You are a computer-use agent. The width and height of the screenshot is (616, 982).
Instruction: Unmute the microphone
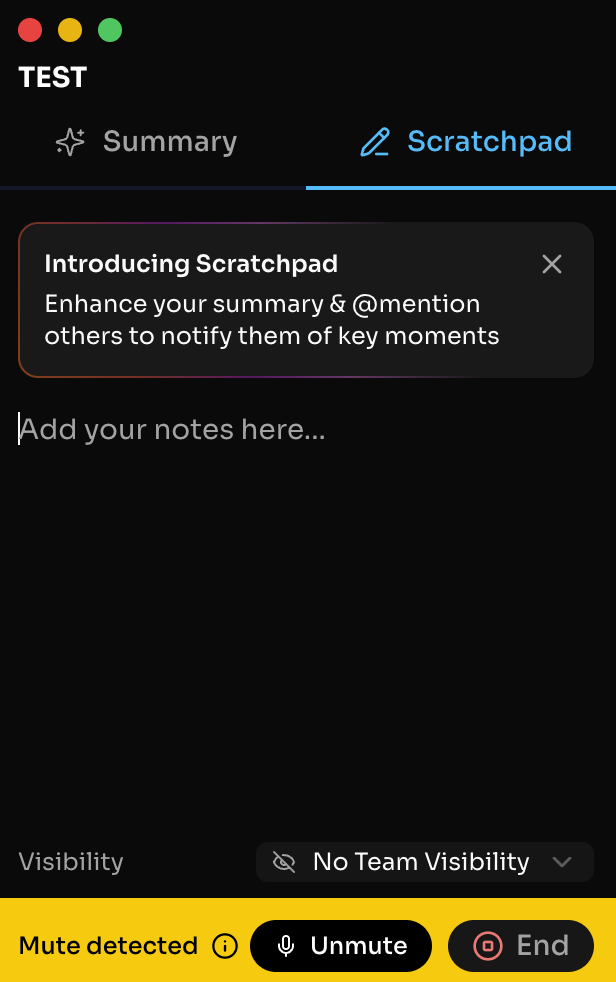341,946
